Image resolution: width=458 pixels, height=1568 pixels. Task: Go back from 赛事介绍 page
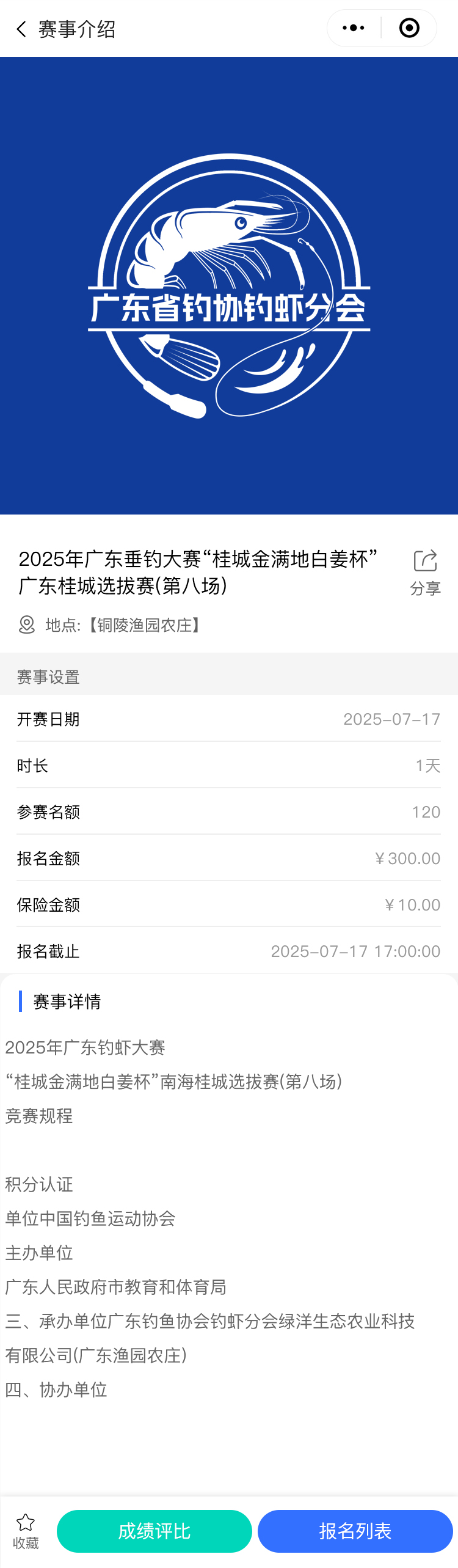point(22,29)
